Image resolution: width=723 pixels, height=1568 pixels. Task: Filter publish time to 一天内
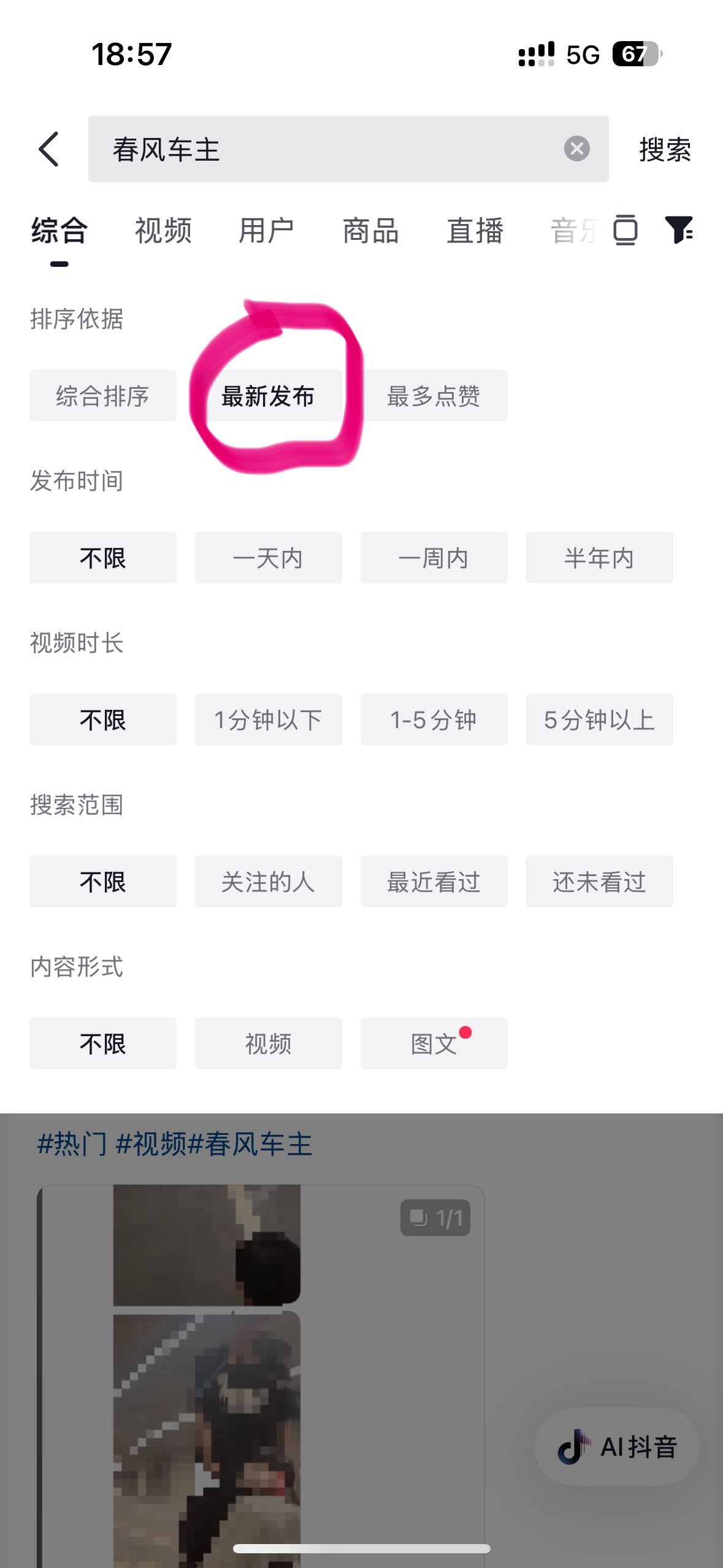269,558
